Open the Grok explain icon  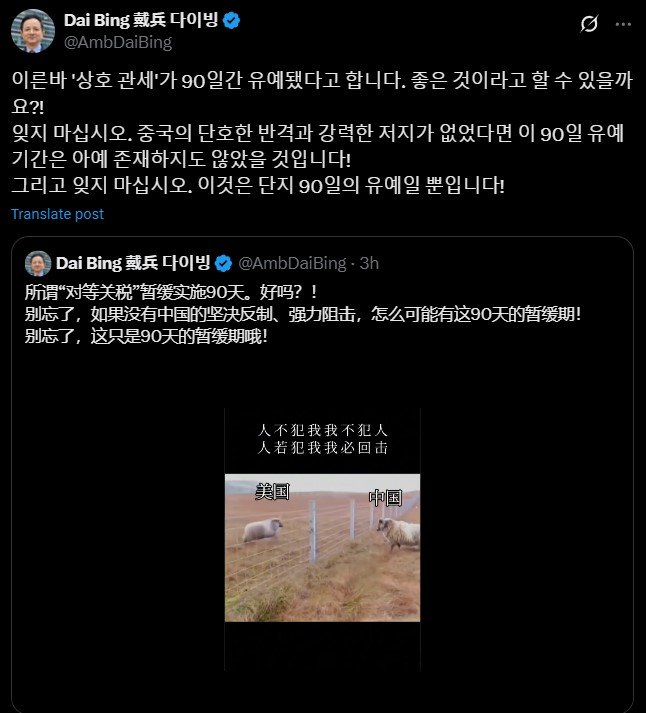click(590, 23)
